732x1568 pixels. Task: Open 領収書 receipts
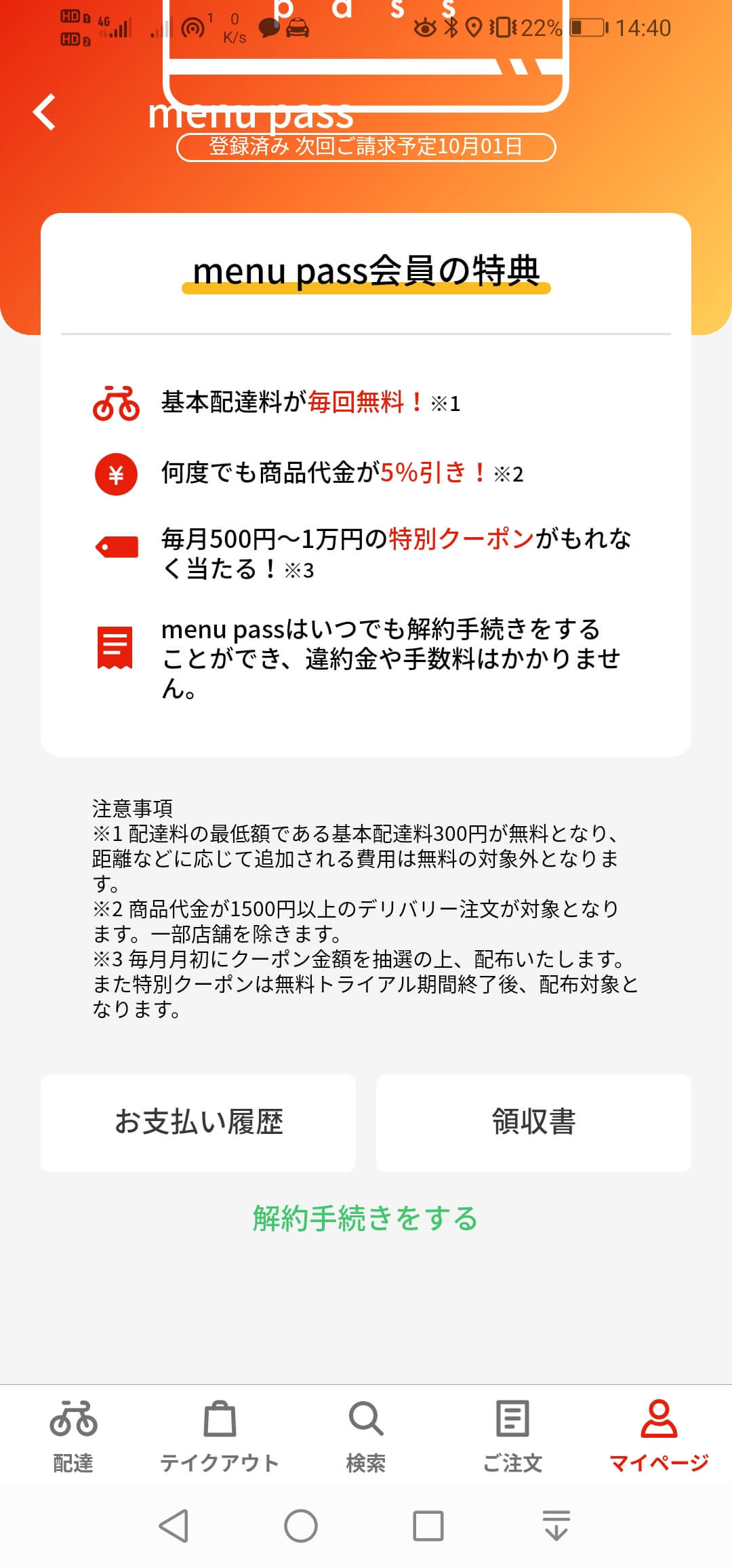(533, 1122)
